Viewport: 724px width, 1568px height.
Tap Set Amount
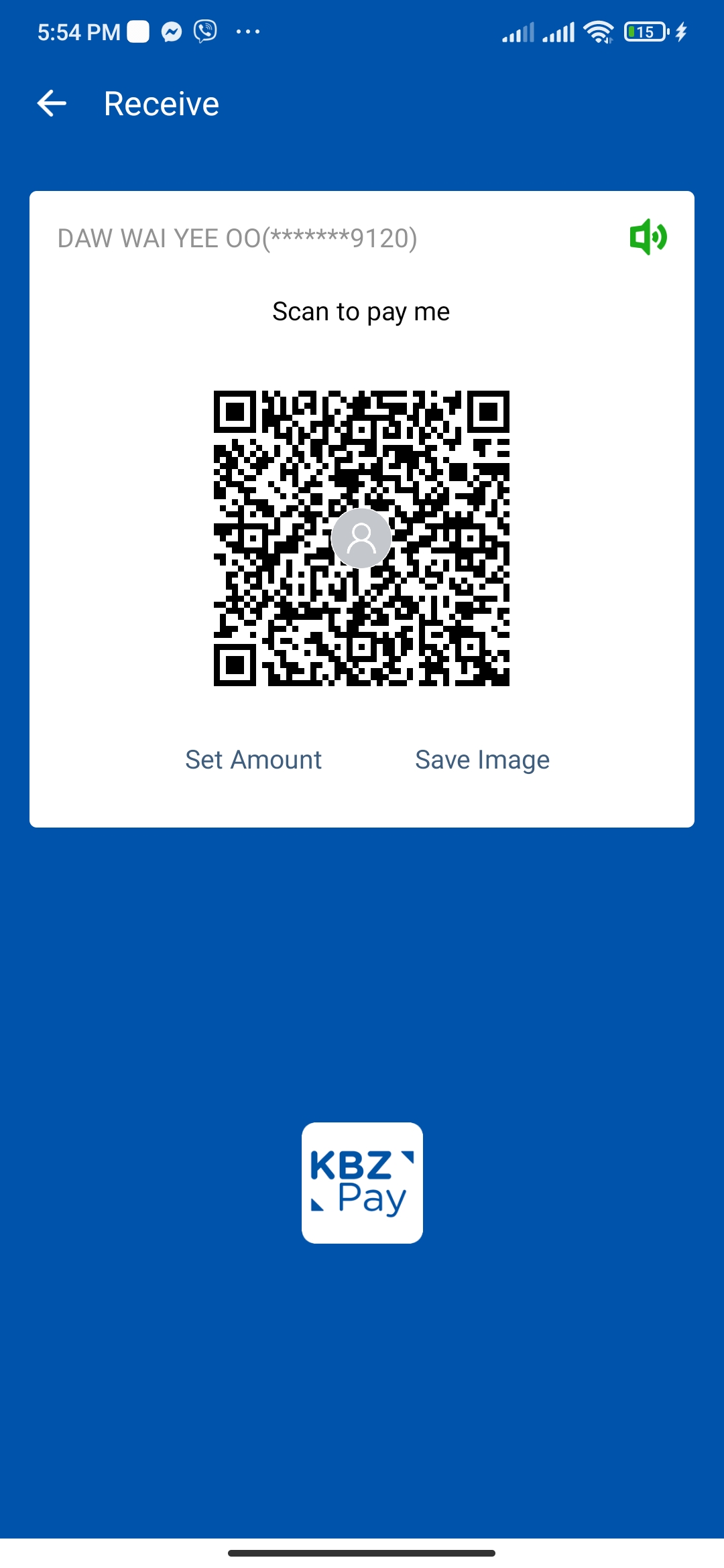pos(253,760)
